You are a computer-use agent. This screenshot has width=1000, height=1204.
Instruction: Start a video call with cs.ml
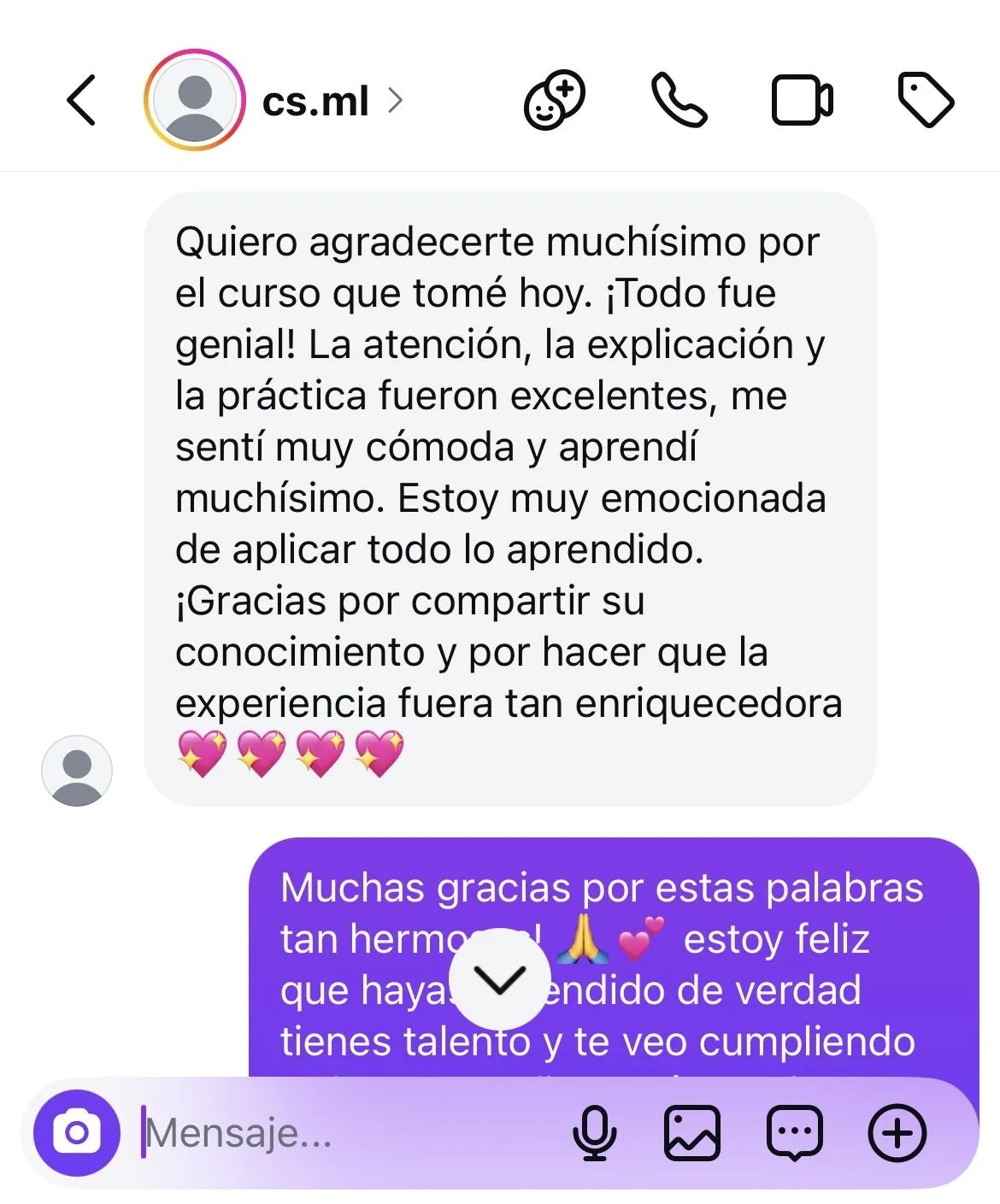(802, 100)
